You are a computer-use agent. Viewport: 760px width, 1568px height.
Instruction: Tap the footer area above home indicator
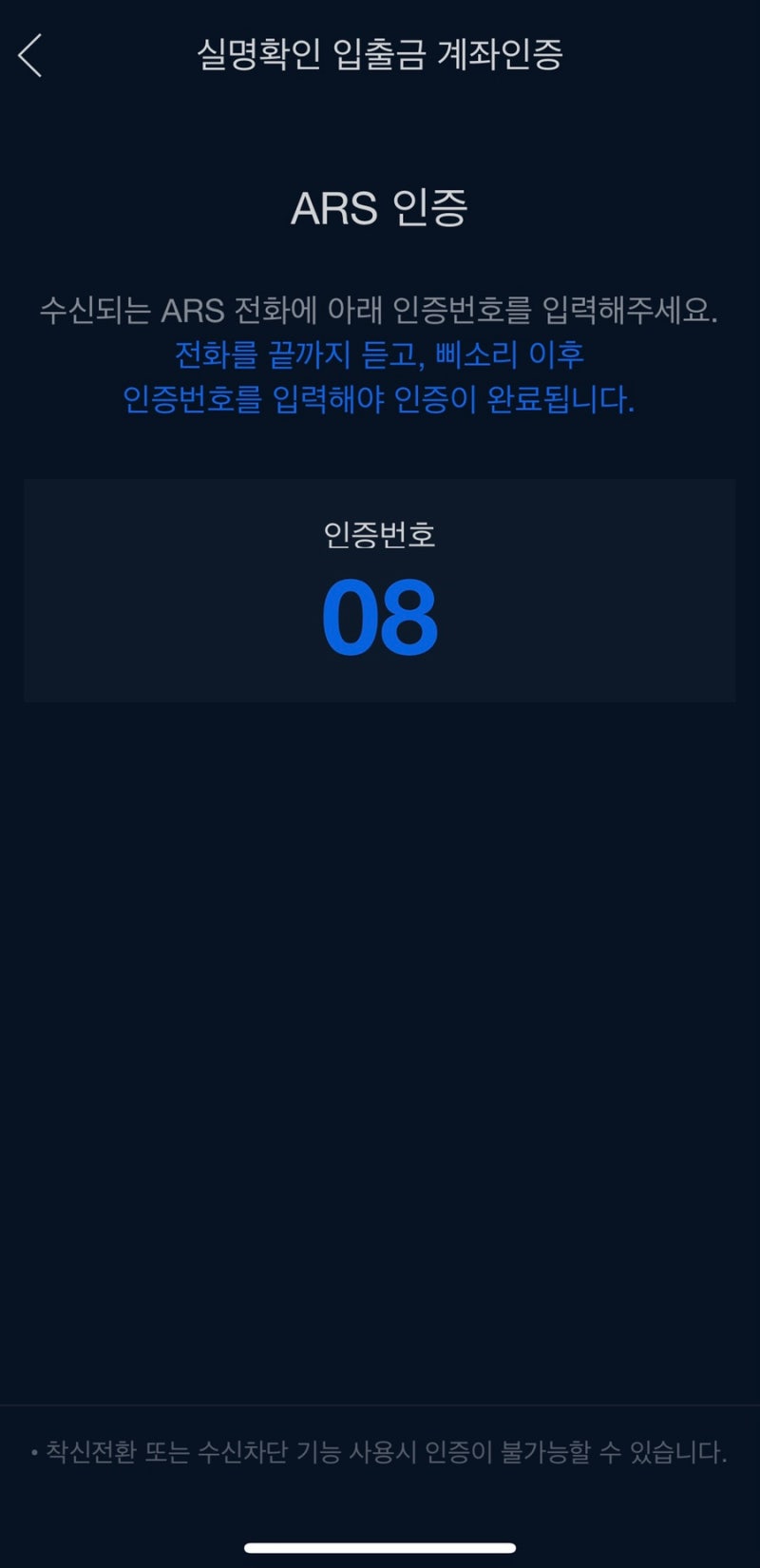tap(379, 1451)
